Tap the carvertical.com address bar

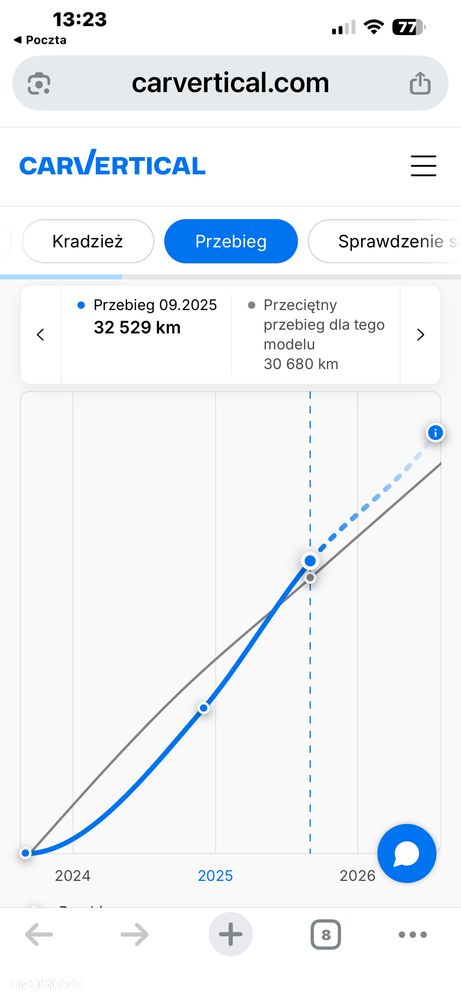(230, 83)
